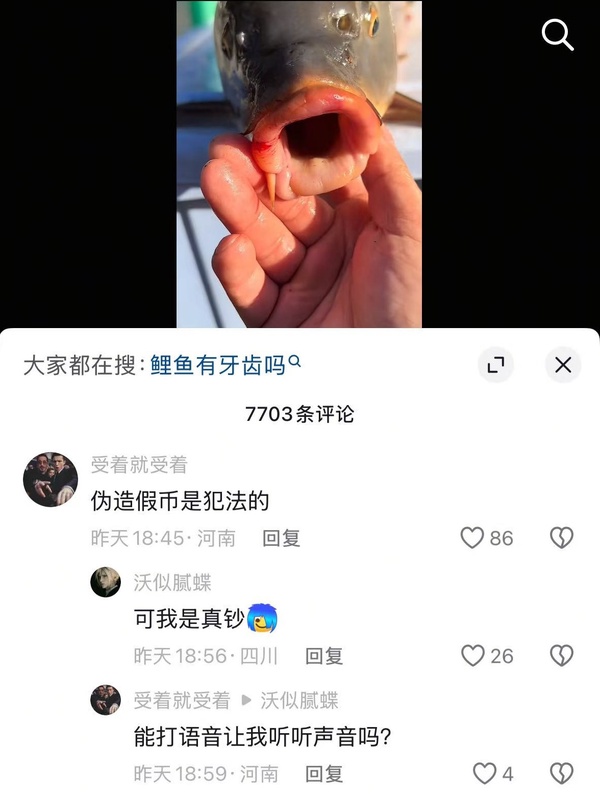Close the comments panel
This screenshot has height=798, width=600.
pyautogui.click(x=563, y=365)
